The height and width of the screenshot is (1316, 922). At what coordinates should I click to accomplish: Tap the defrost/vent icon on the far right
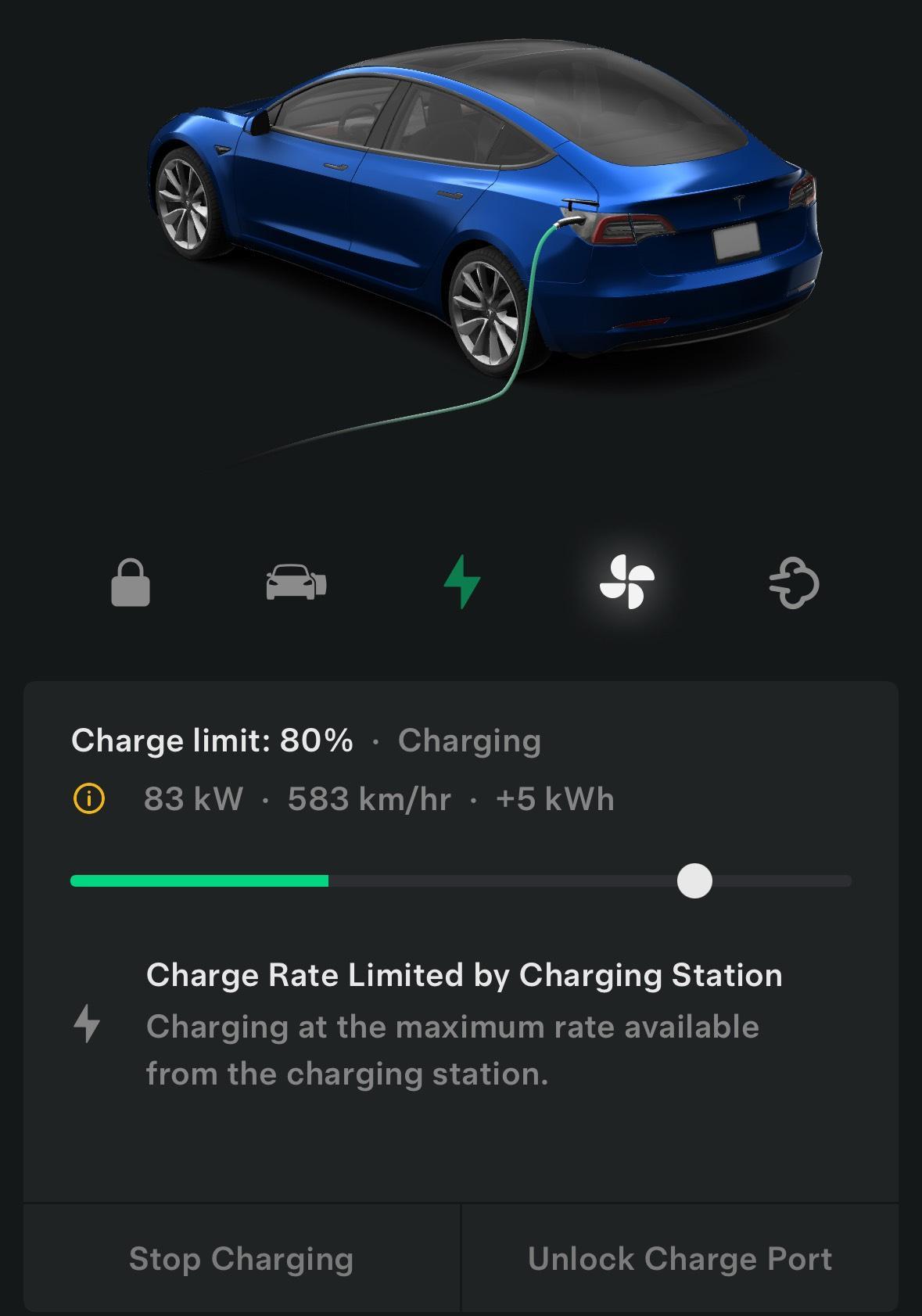791,582
